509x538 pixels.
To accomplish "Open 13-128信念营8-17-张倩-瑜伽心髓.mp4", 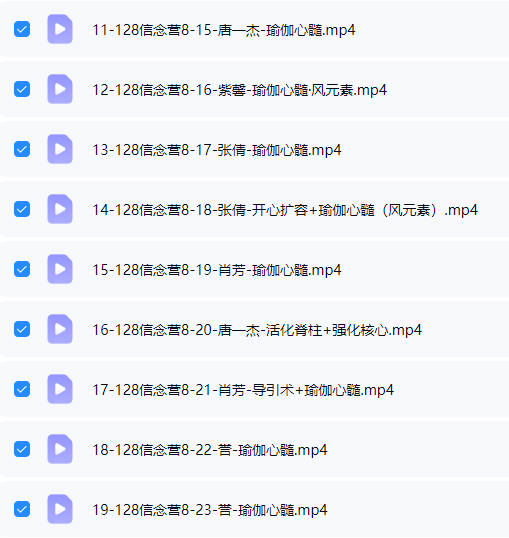I will 217,150.
